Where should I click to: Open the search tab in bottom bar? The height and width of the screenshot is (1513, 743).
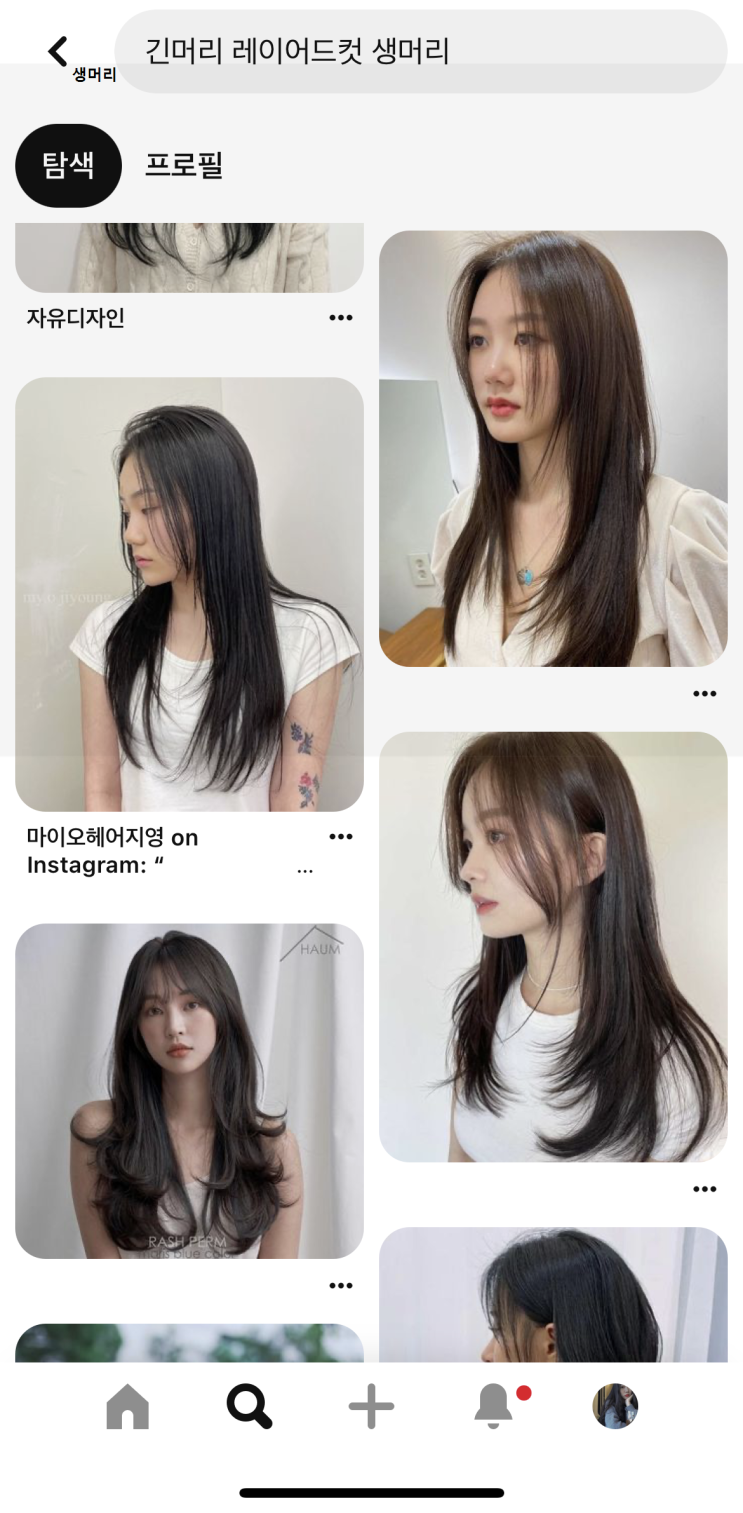[249, 1407]
